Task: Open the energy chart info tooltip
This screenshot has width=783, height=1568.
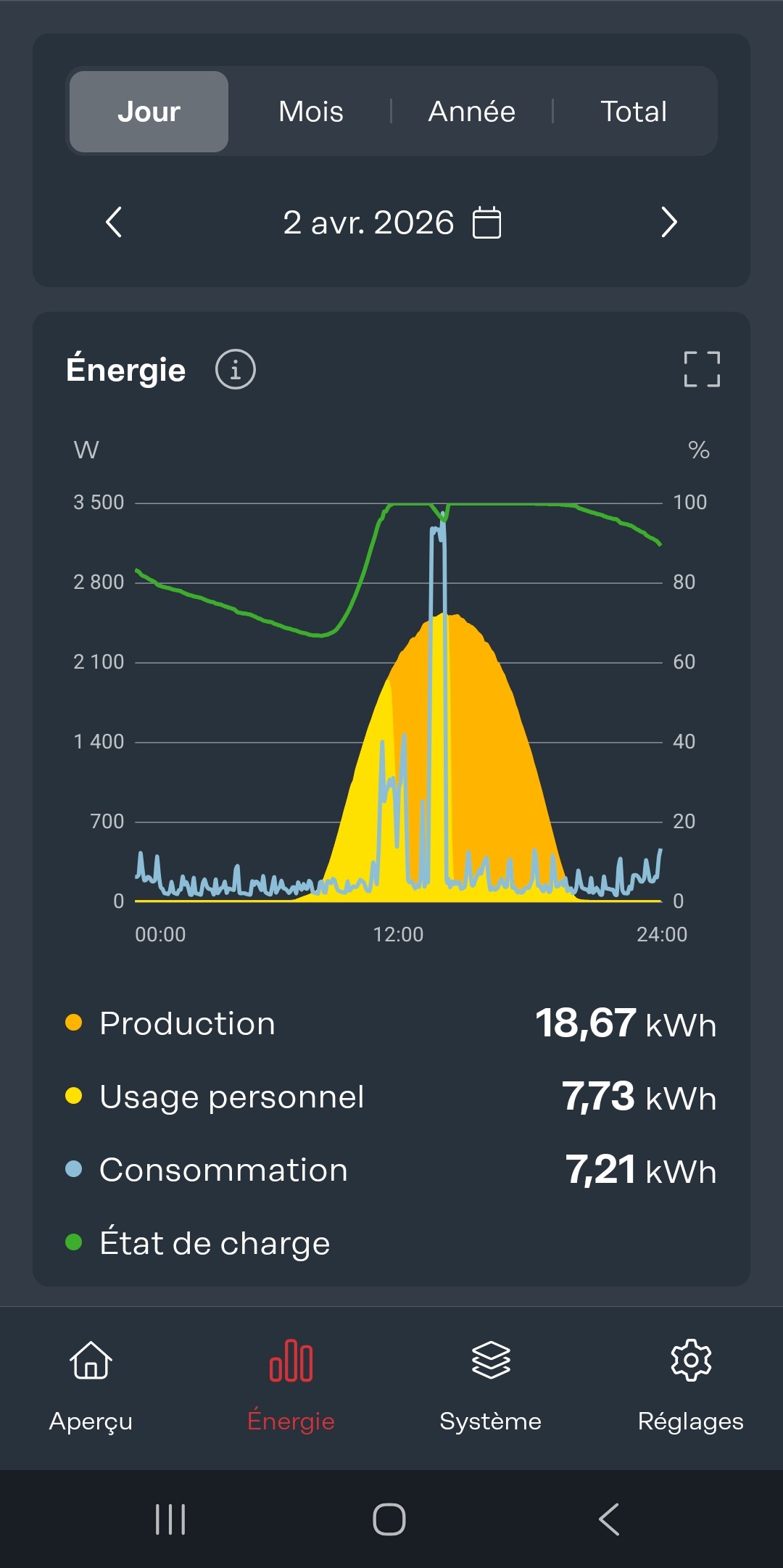Action: click(236, 370)
